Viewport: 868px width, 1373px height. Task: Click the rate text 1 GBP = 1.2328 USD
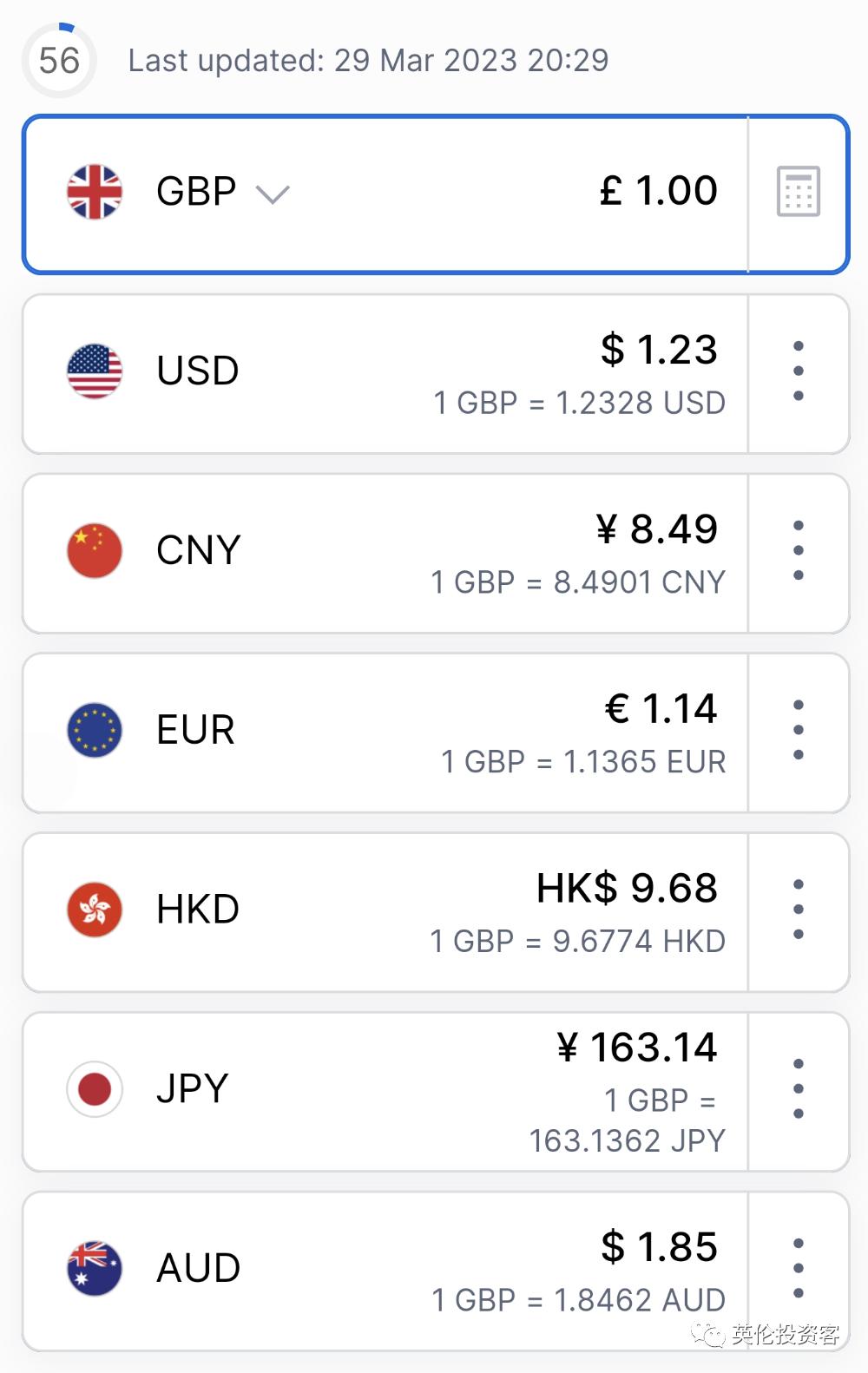pyautogui.click(x=578, y=403)
